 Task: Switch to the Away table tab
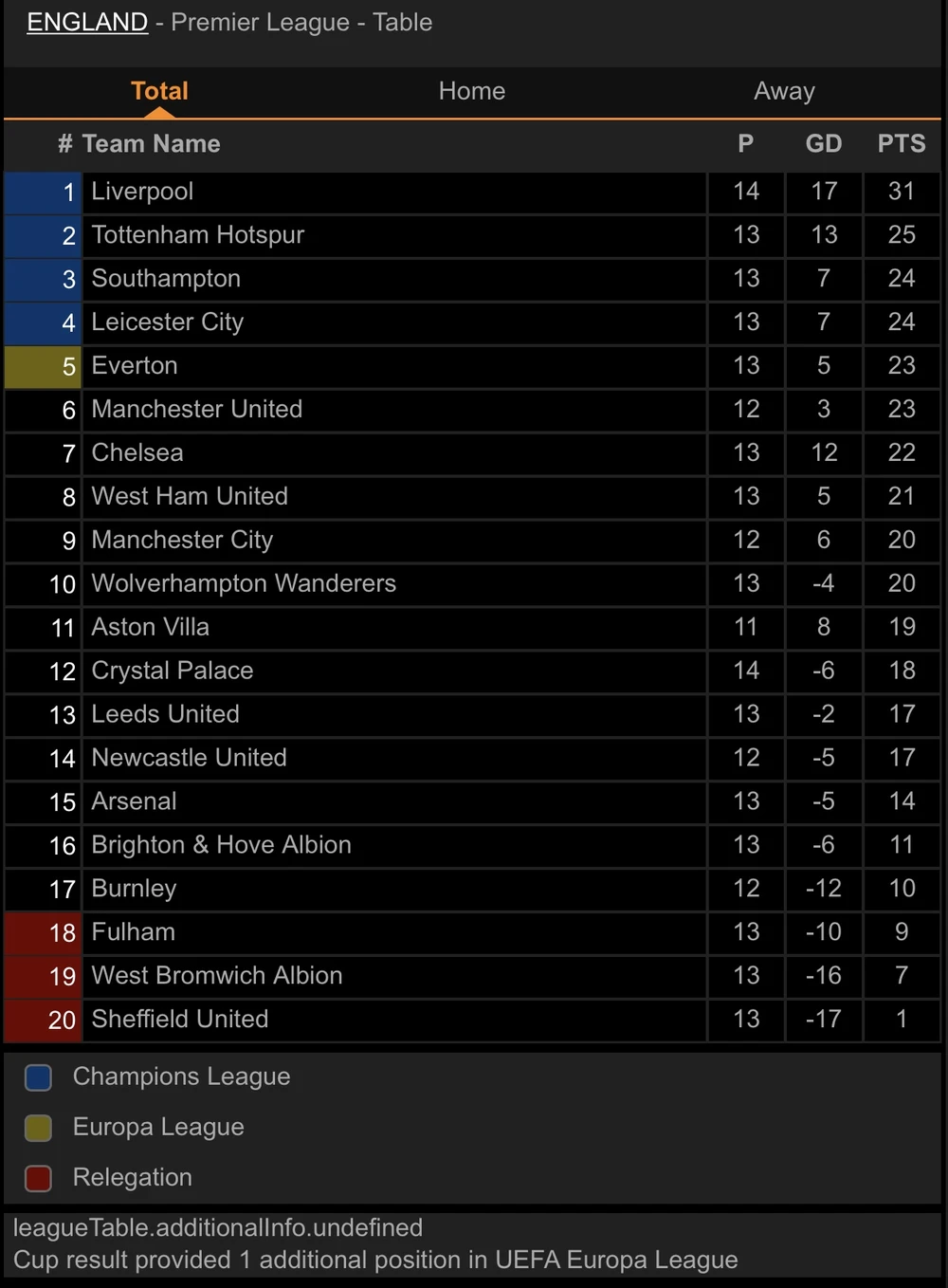(784, 91)
